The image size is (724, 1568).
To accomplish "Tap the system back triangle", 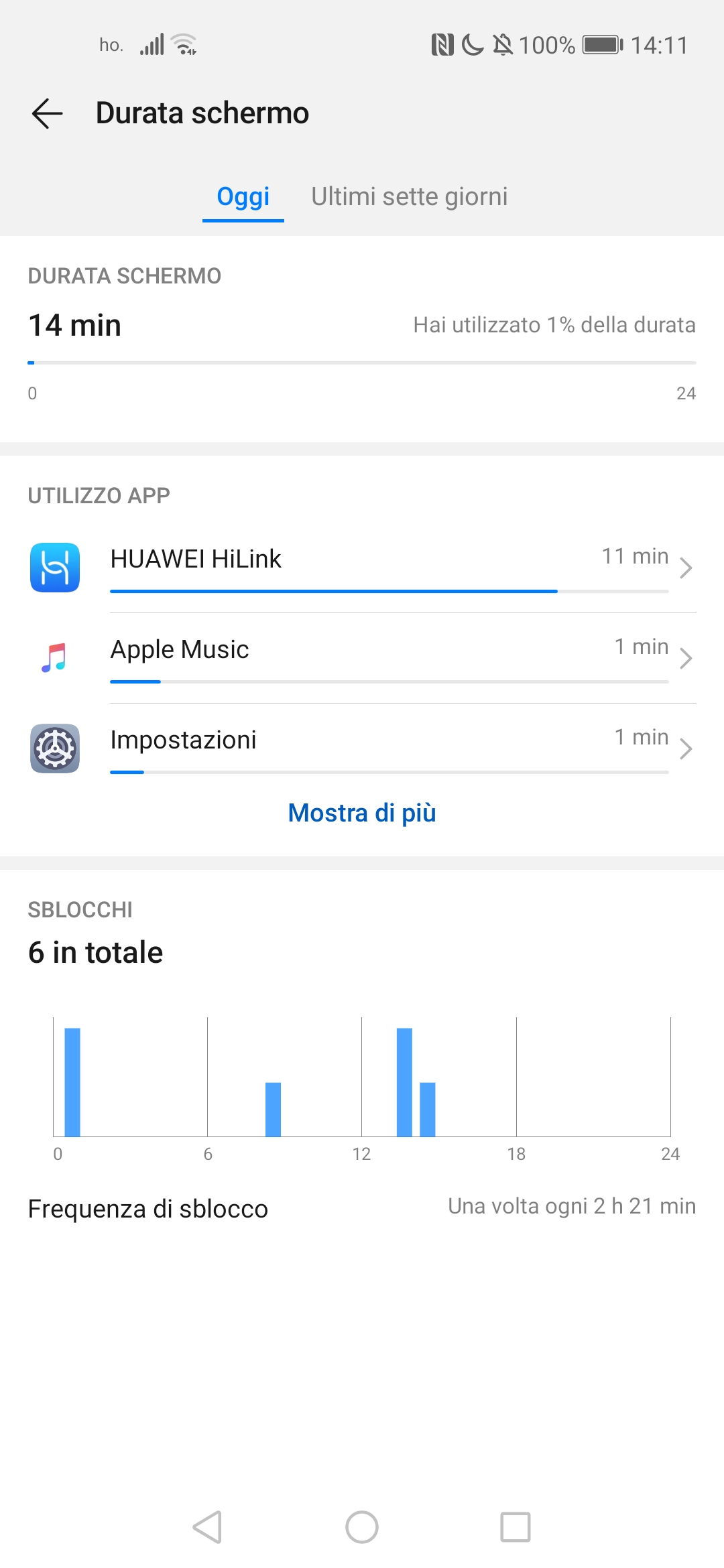I will point(207,1527).
